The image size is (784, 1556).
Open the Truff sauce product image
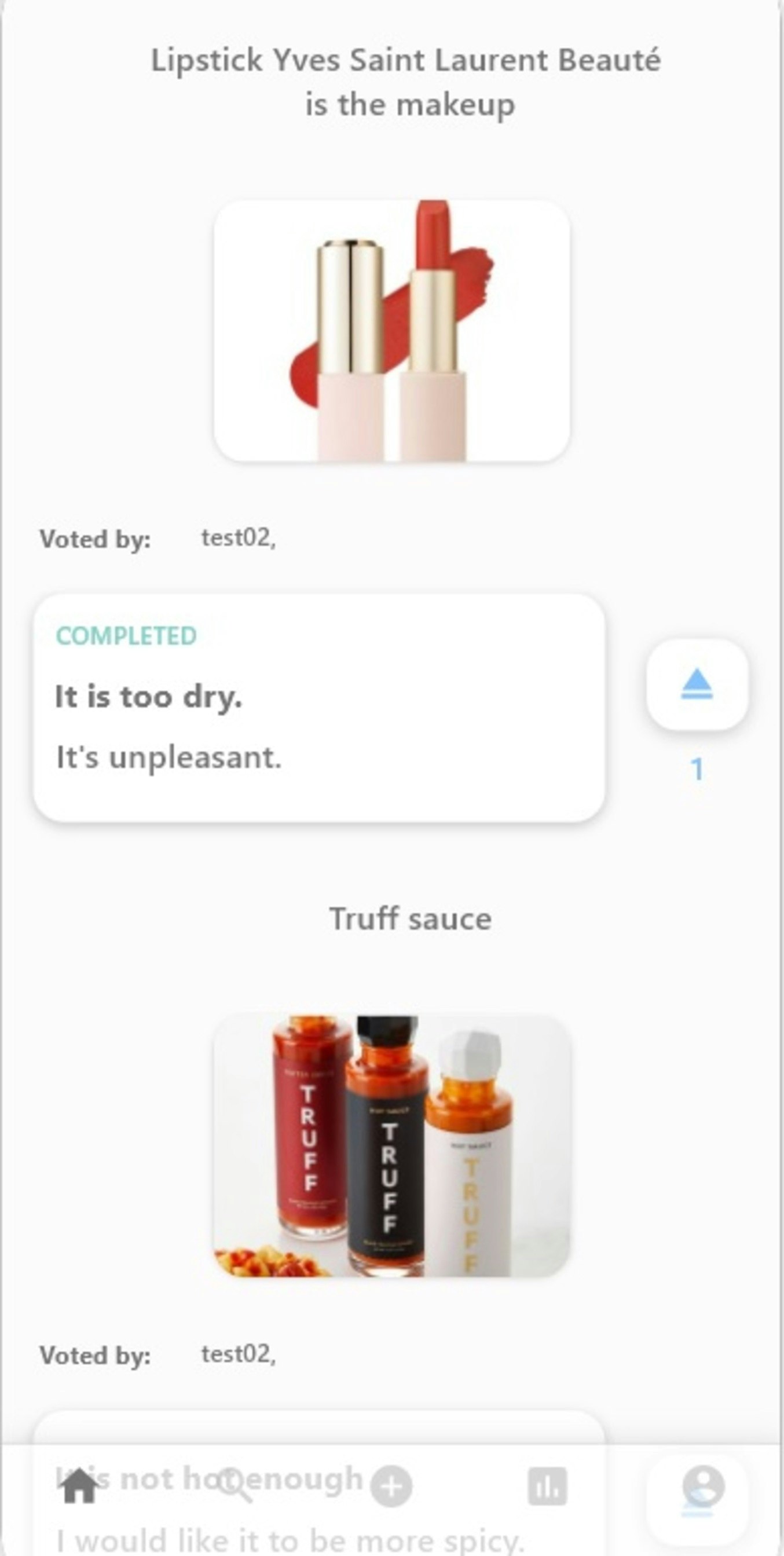click(x=391, y=1145)
